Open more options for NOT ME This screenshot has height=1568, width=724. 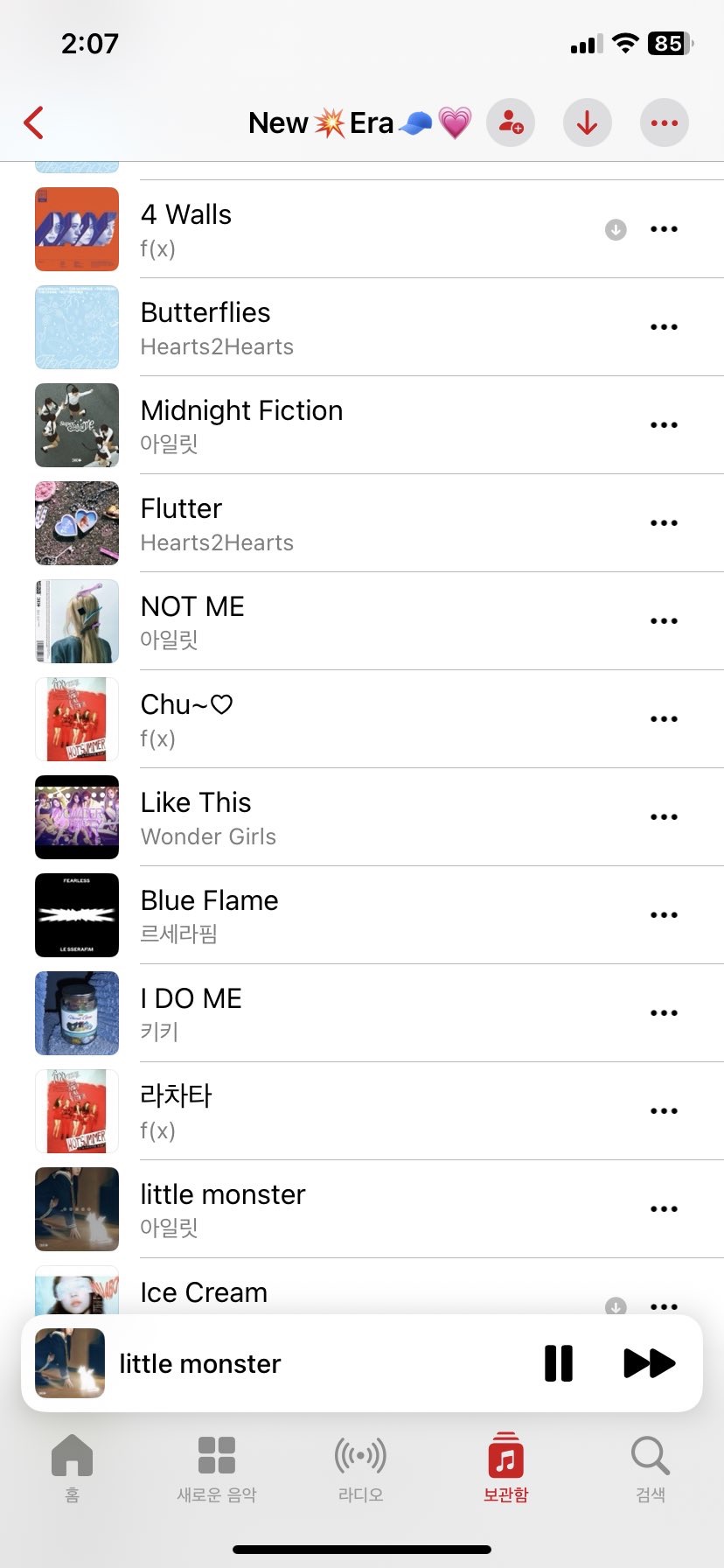(x=664, y=621)
